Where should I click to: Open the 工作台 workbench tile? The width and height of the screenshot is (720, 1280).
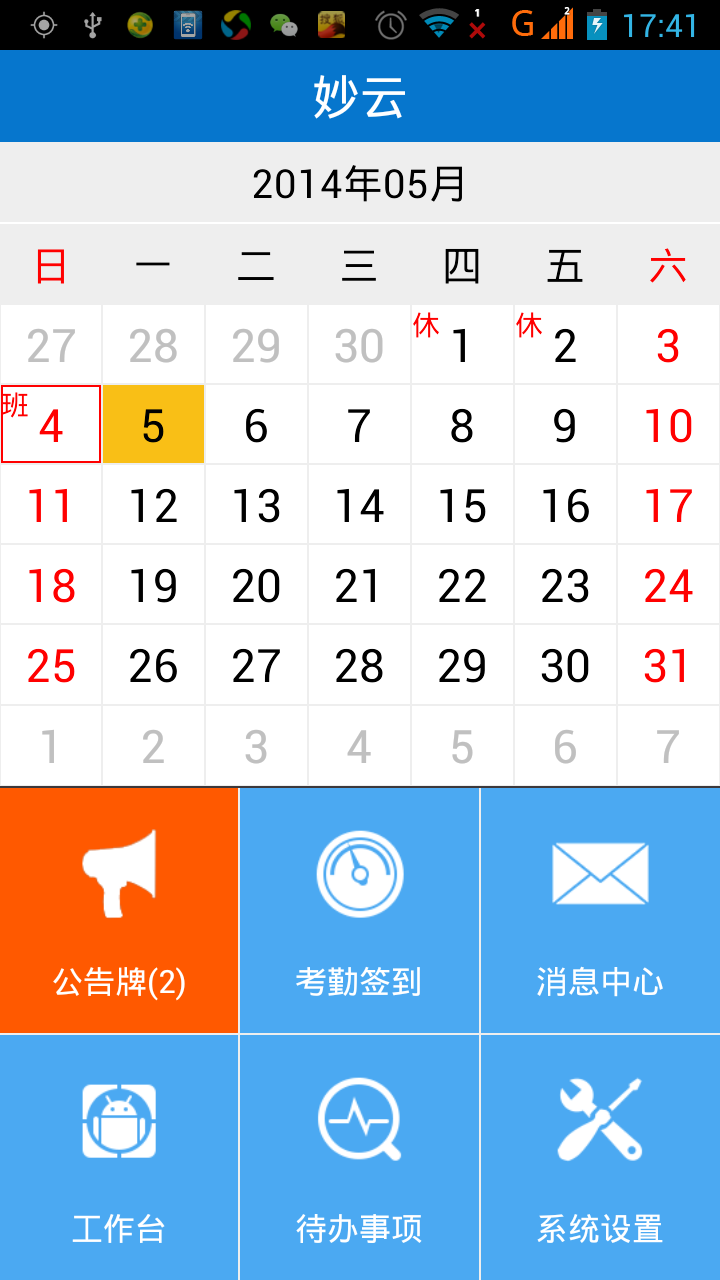[119, 1157]
